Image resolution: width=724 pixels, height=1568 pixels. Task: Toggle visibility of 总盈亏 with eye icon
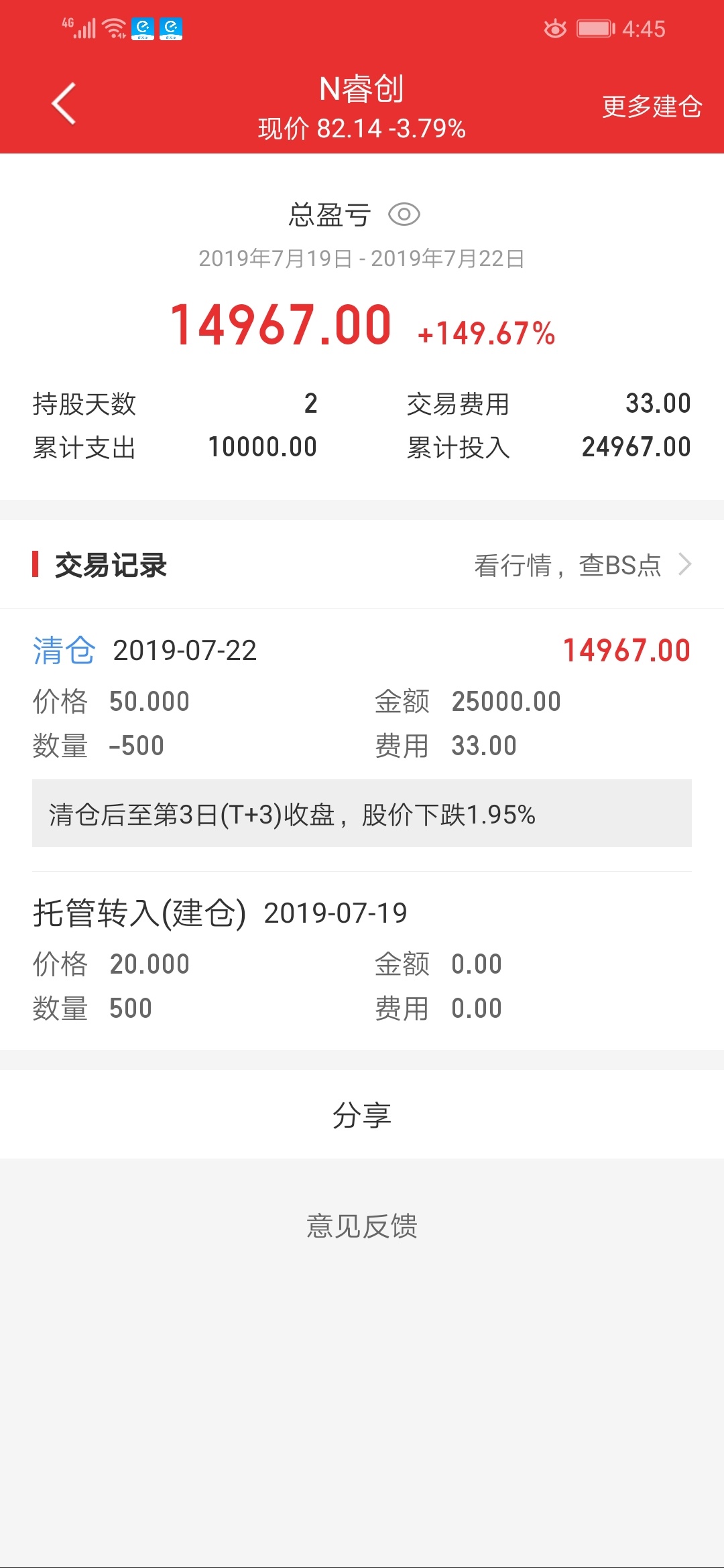[x=404, y=214]
